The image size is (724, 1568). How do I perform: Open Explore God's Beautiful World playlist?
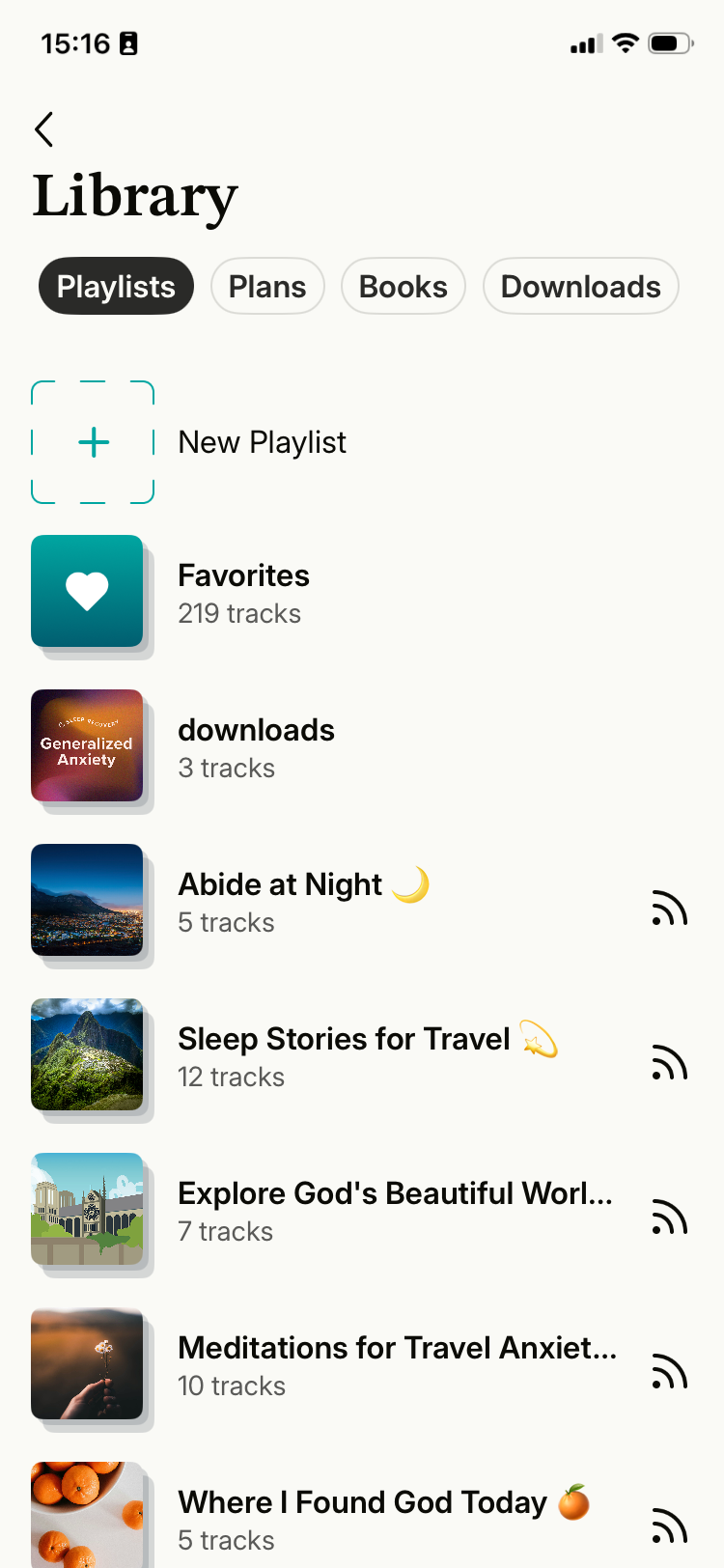click(394, 1211)
